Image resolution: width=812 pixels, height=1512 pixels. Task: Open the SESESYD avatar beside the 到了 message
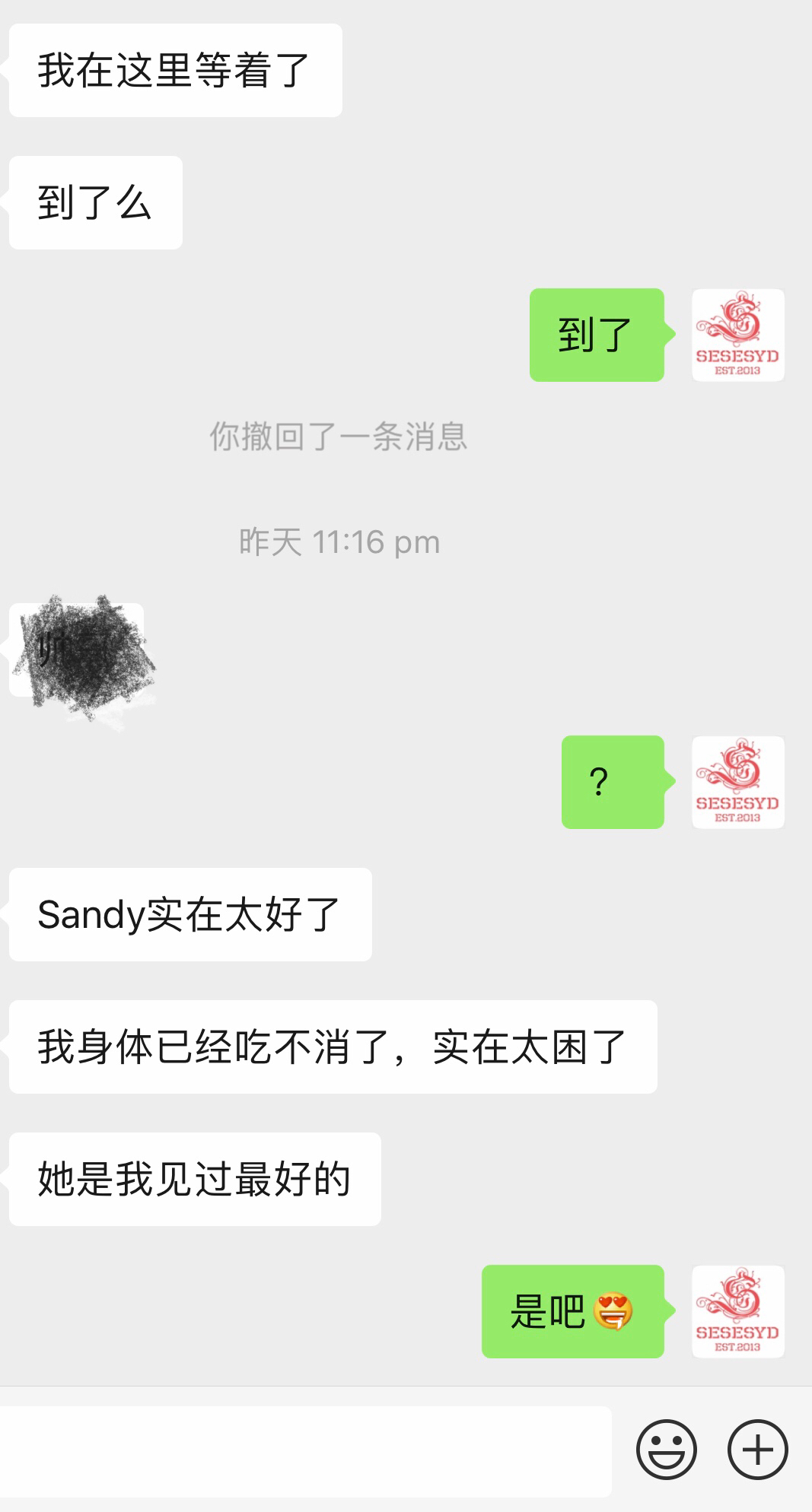pos(737,335)
